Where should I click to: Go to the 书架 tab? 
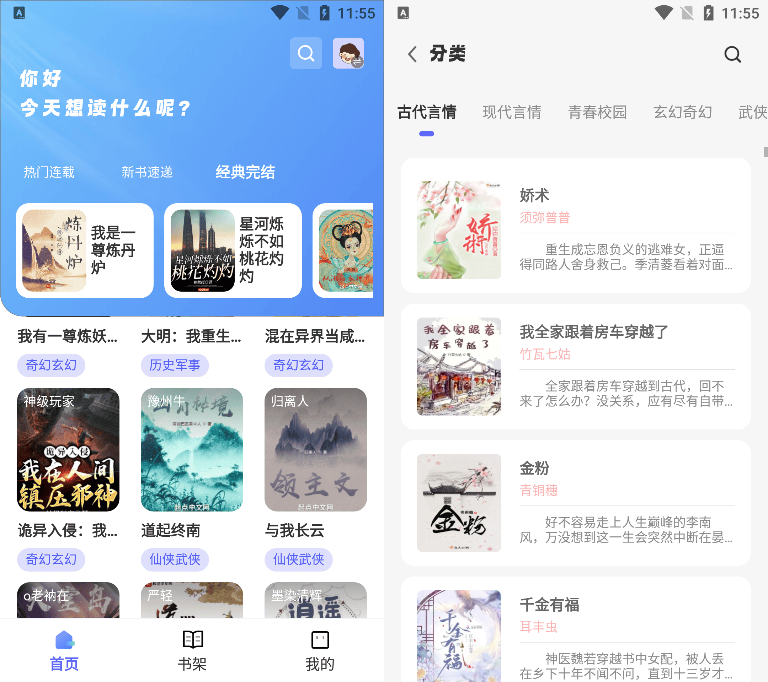tap(192, 650)
